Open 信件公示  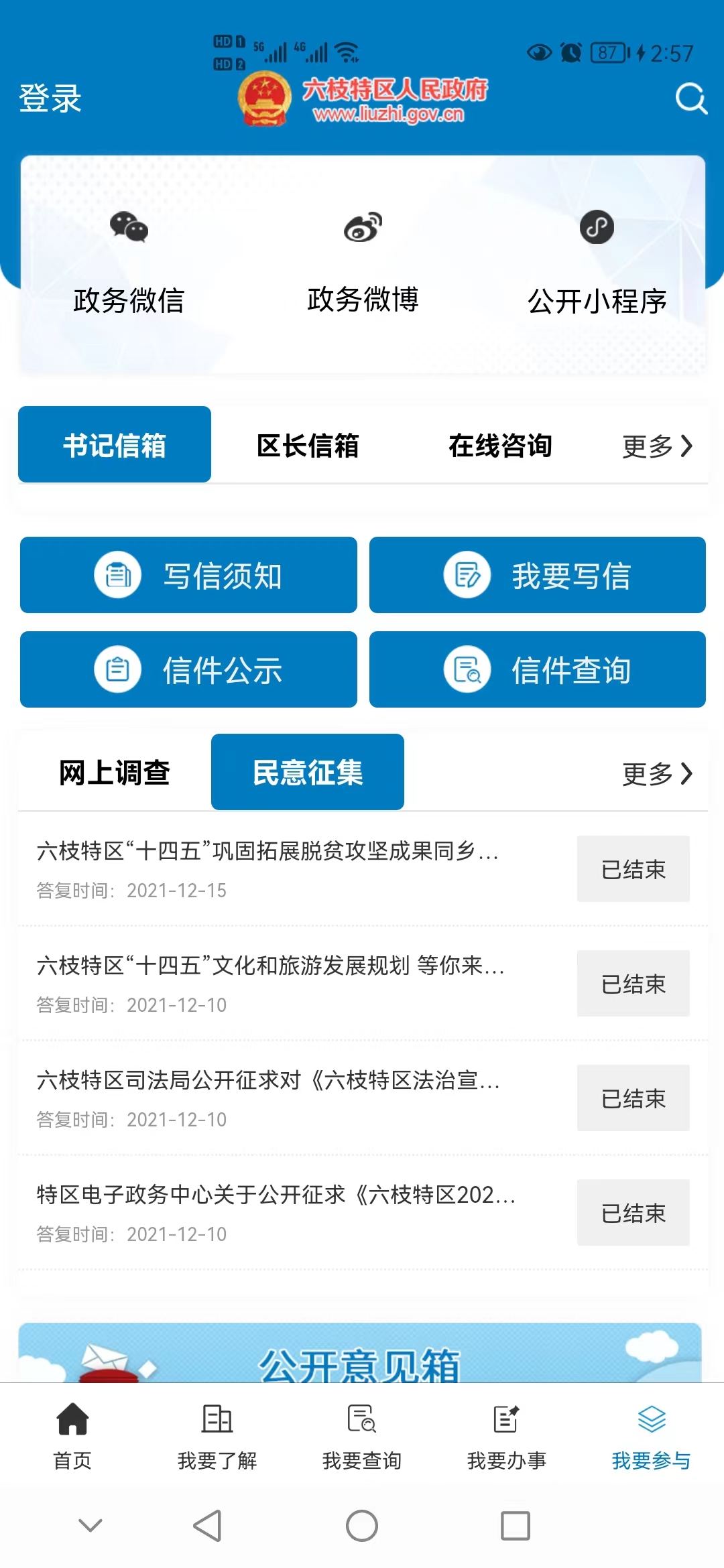(188, 669)
